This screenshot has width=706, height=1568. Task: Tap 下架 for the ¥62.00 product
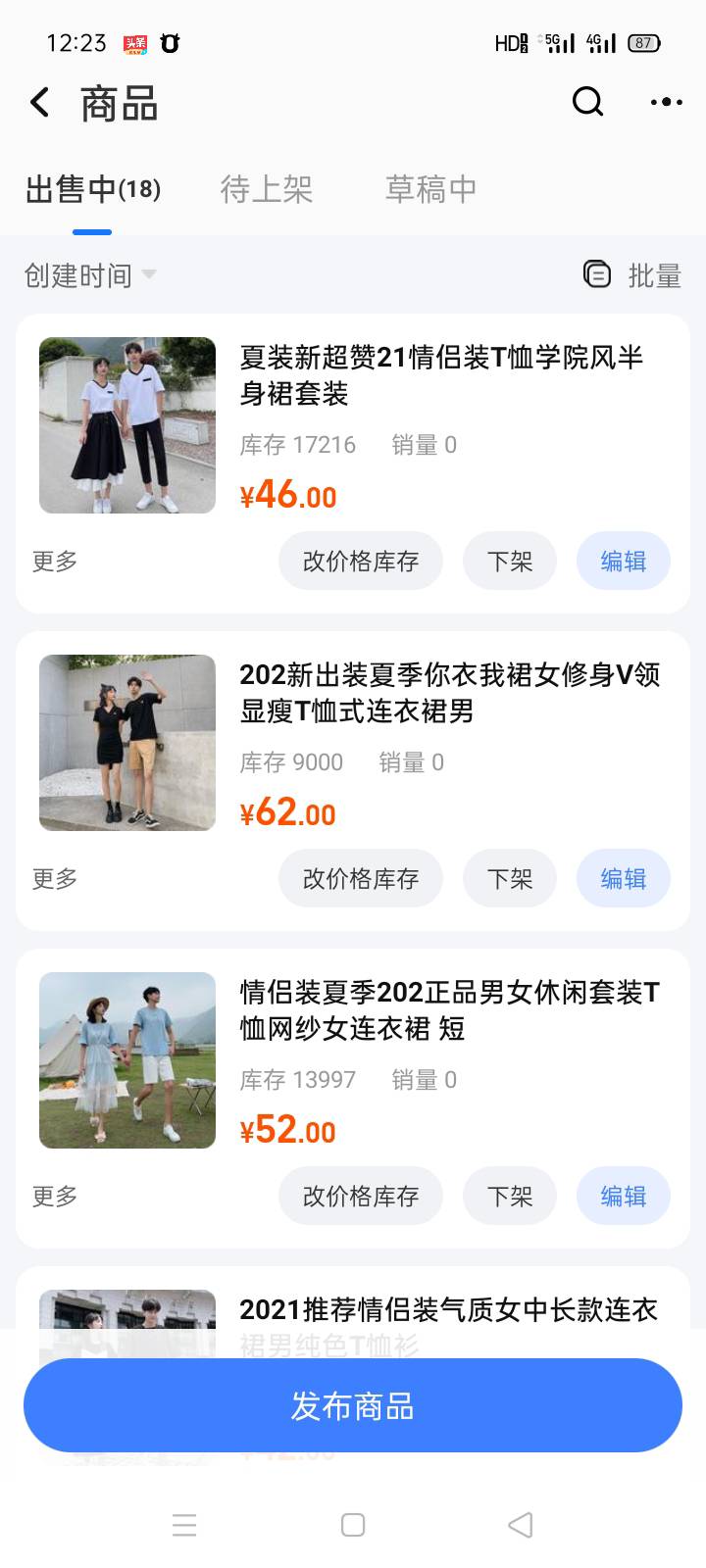point(510,879)
